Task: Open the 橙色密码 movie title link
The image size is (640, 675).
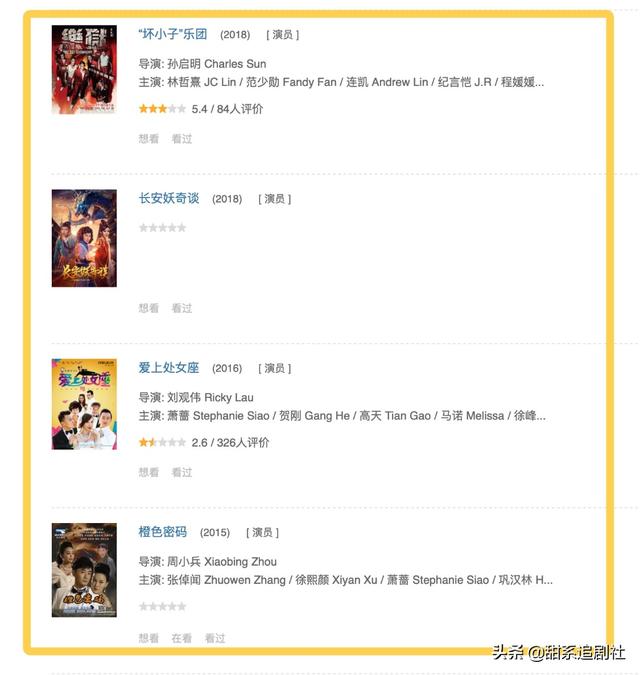Action: [x=163, y=532]
